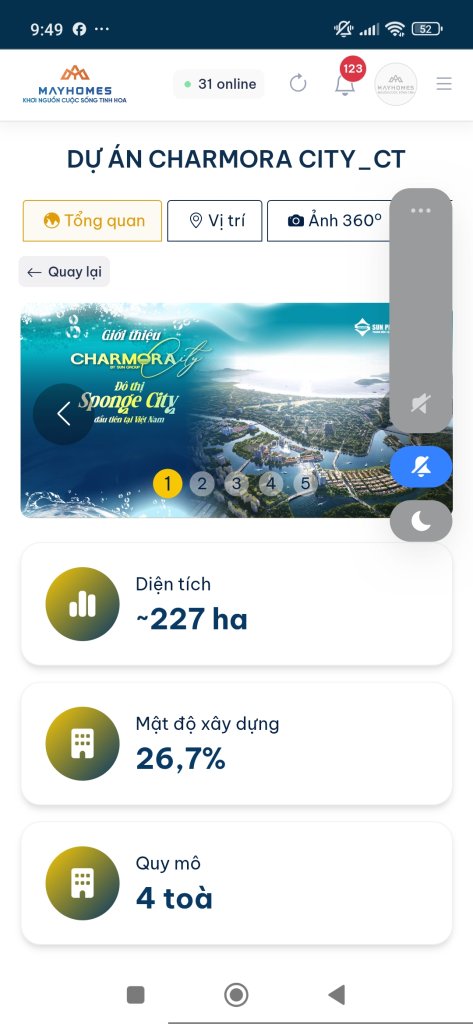
Task: Jump to banner slide 3
Action: [x=236, y=484]
